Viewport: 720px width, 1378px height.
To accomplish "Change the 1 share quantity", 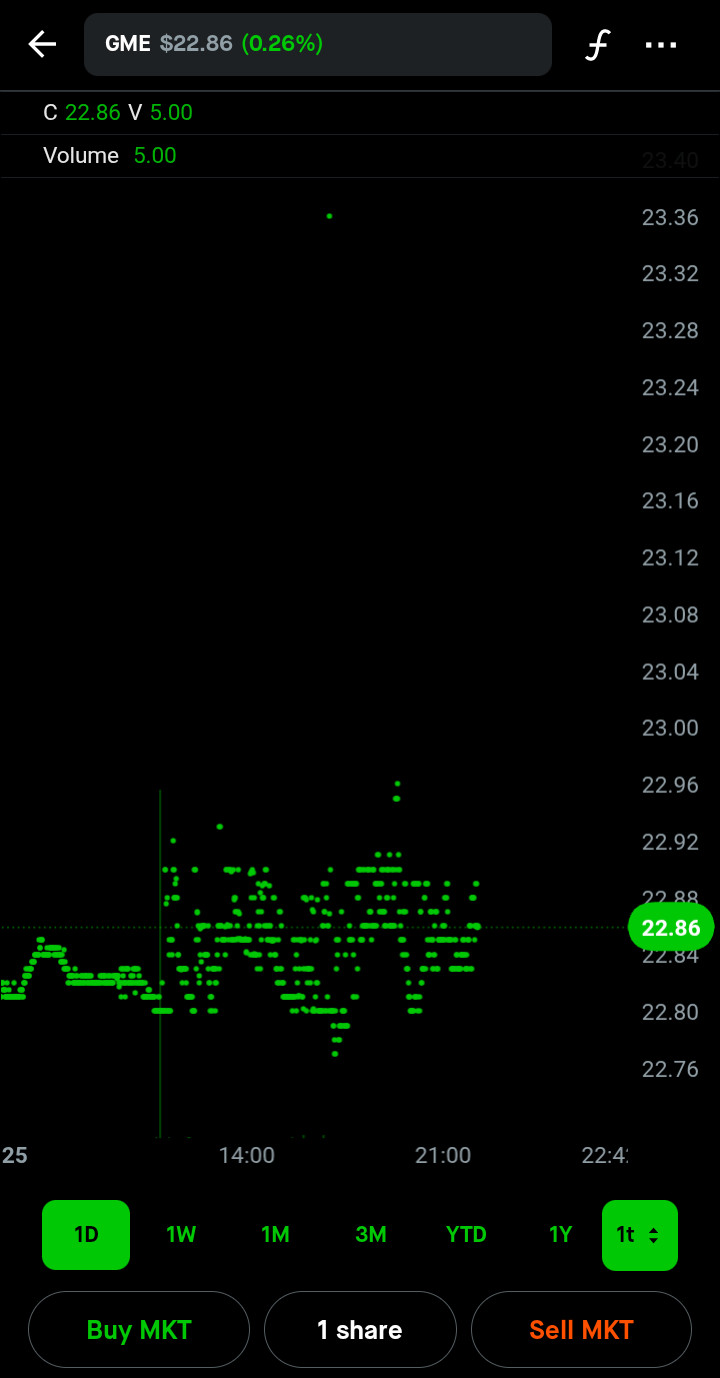I will [360, 1329].
